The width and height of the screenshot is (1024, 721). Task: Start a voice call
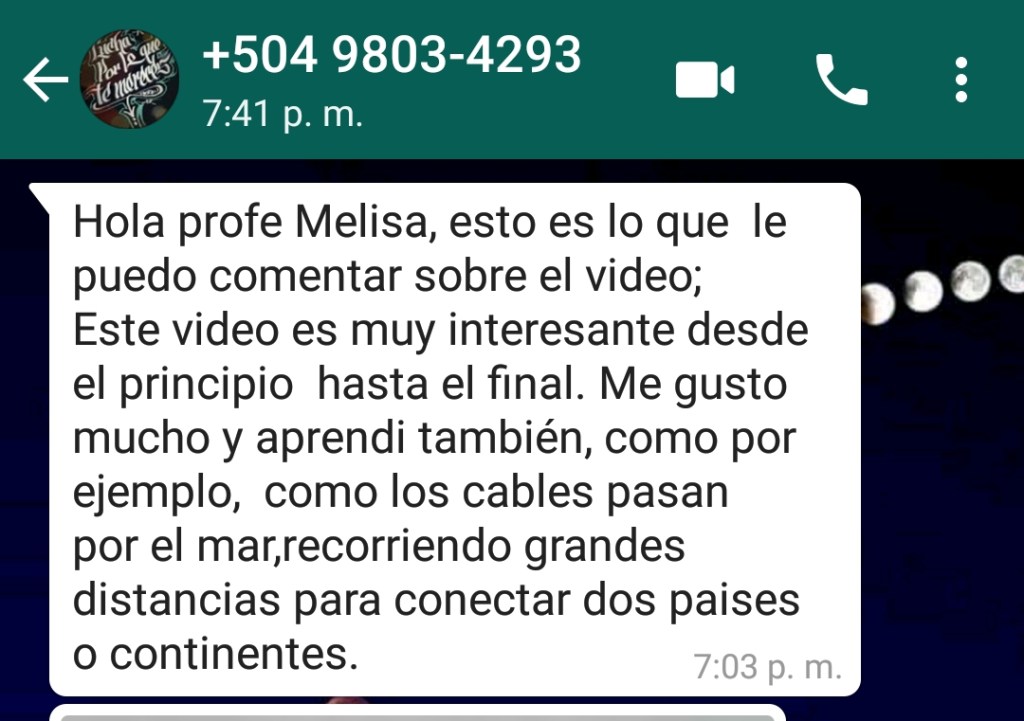[841, 81]
